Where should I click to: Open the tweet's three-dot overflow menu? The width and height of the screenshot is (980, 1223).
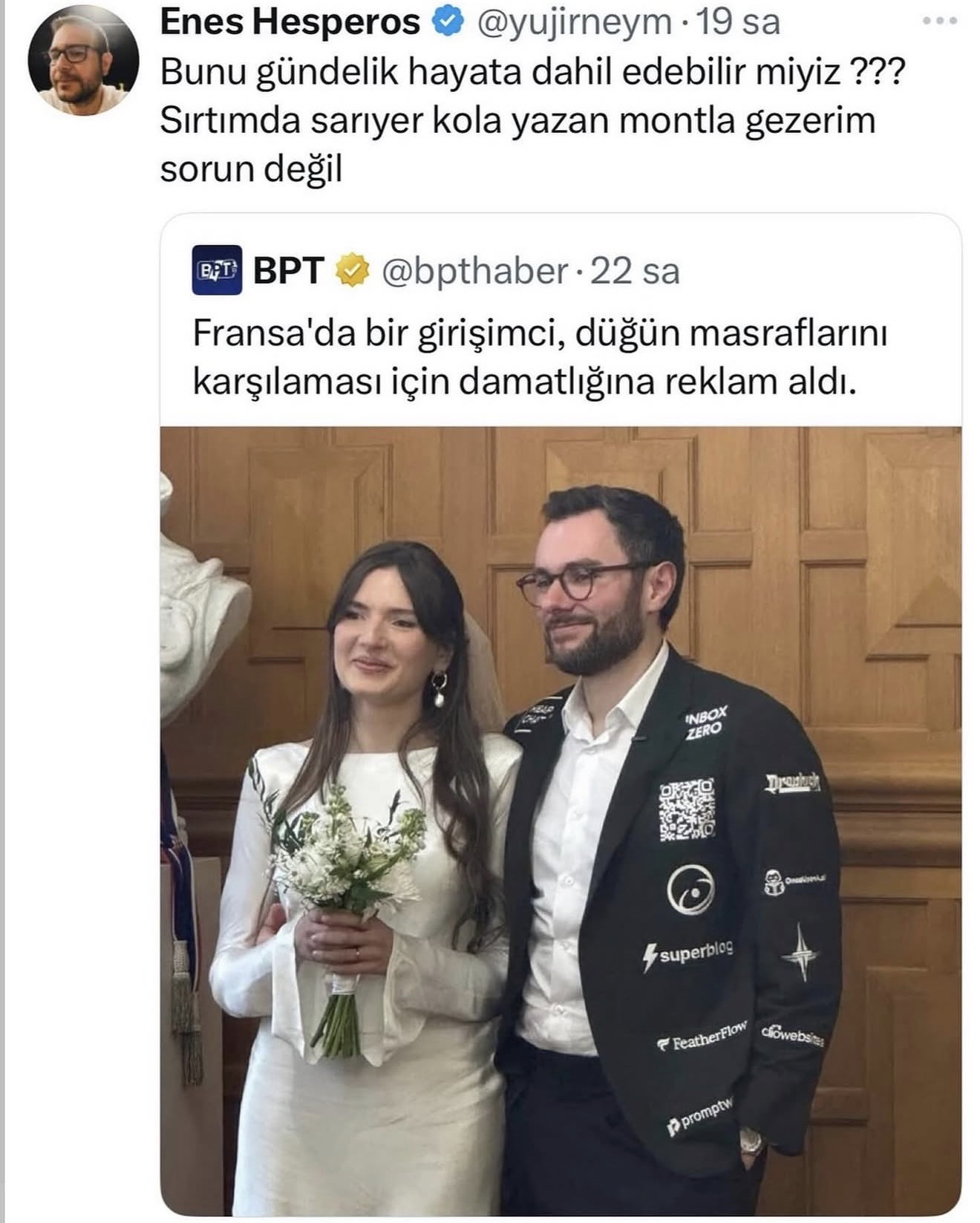(x=939, y=21)
